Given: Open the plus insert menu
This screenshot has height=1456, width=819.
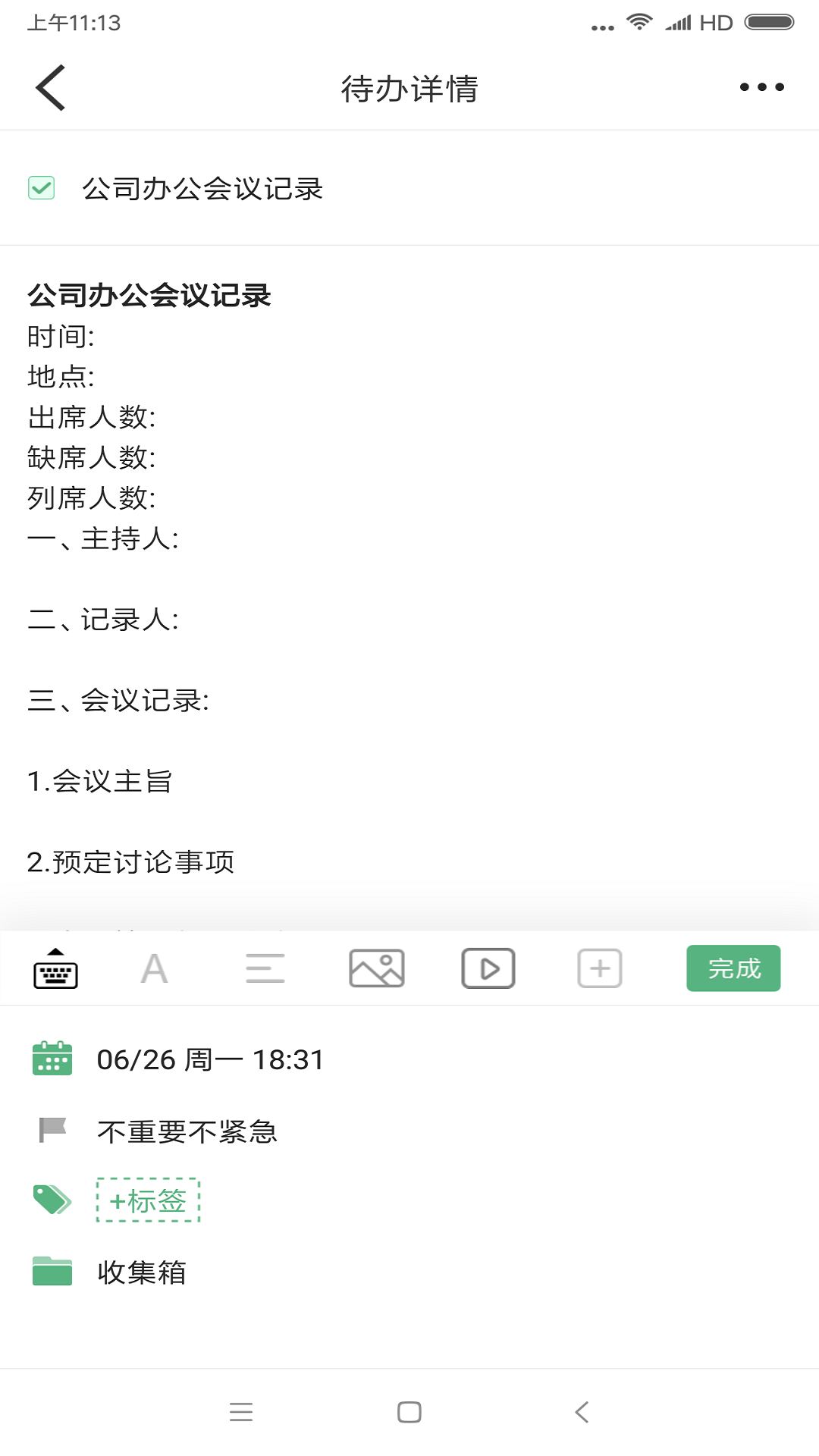Looking at the screenshot, I should 600,968.
